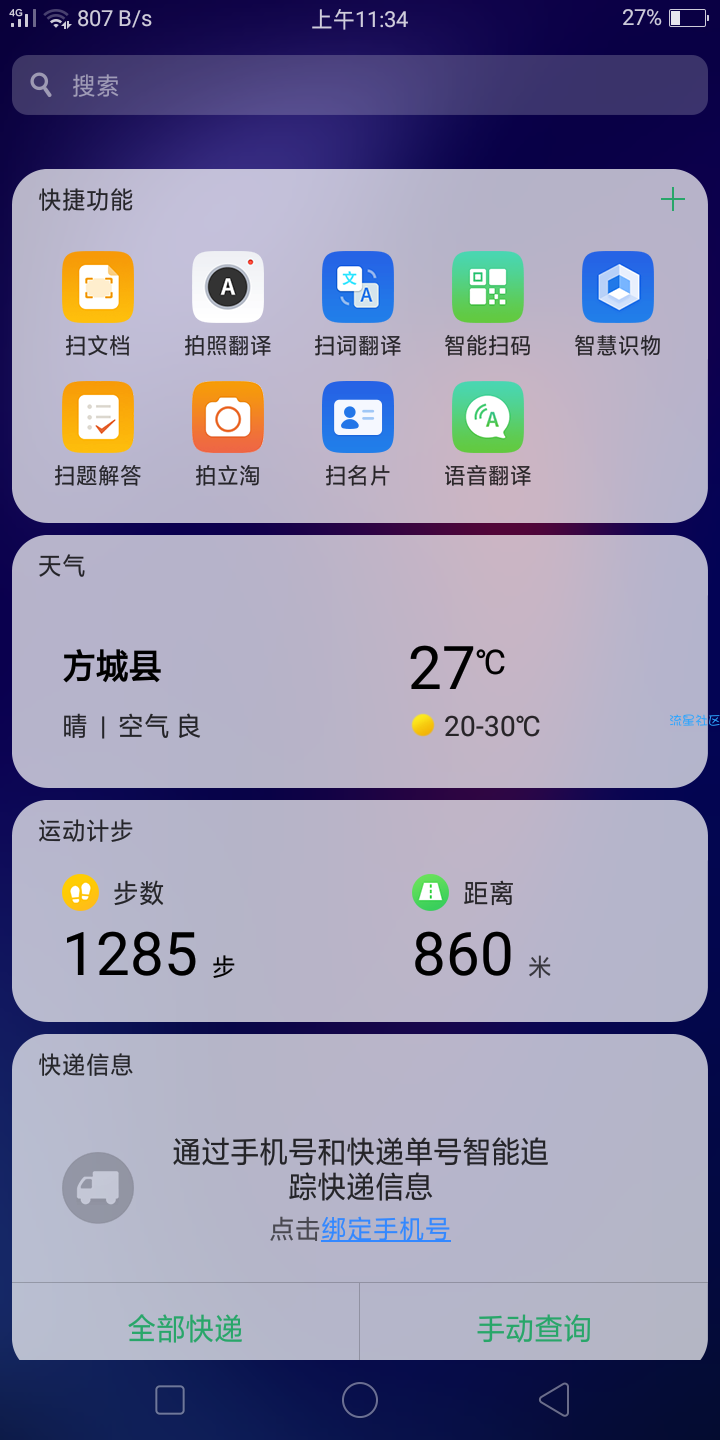Add a shortcut with the plus icon
720x1440 pixels.
tap(673, 200)
